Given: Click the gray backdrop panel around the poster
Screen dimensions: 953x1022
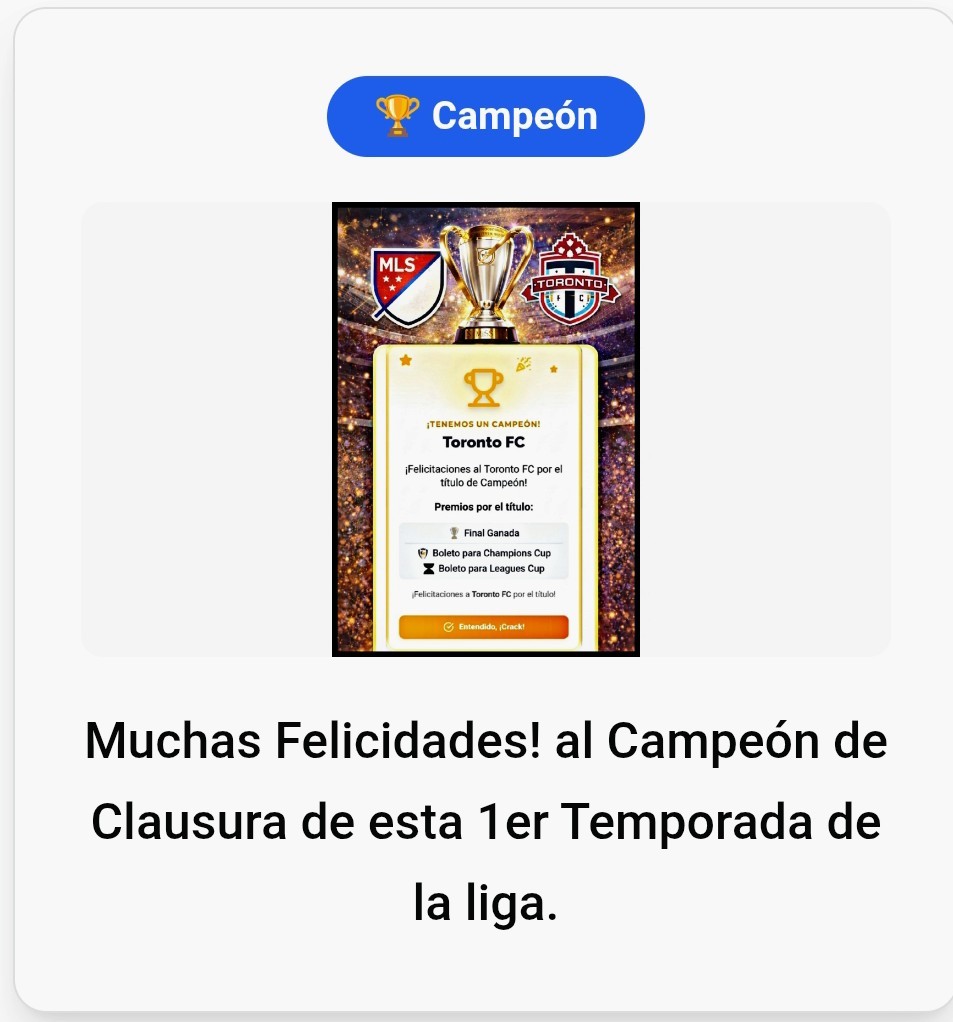Looking at the screenshot, I should [200, 430].
